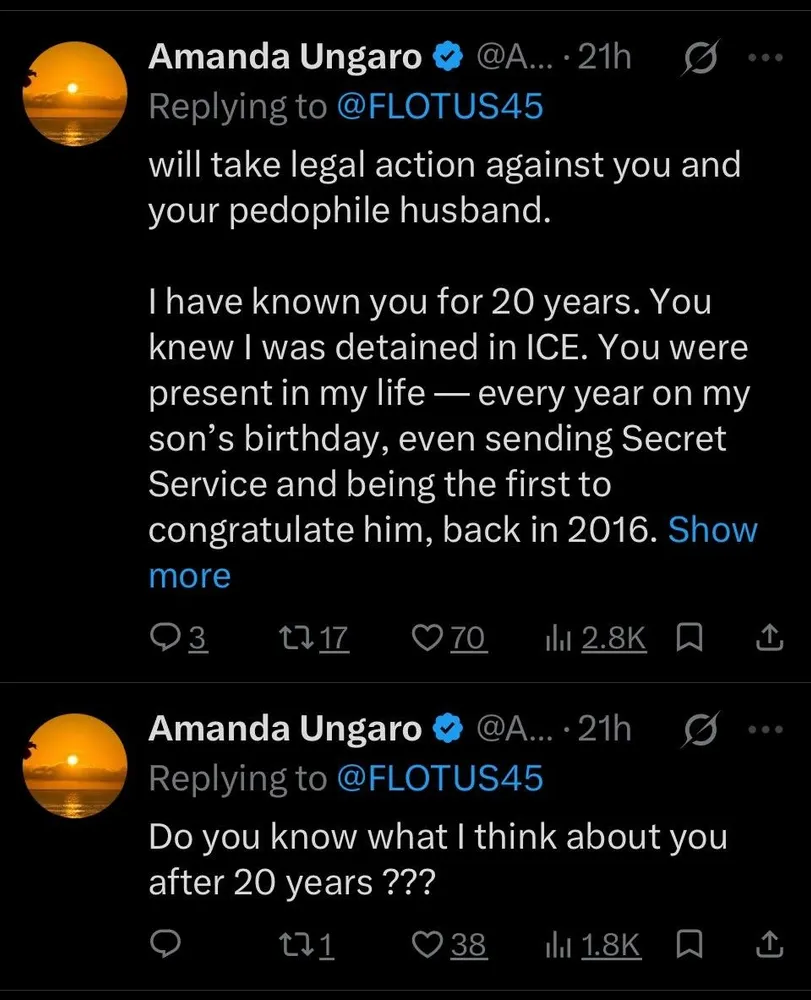Screen dimensions: 811x1000
Task: Reply to the post about legal action
Action: tap(164, 638)
